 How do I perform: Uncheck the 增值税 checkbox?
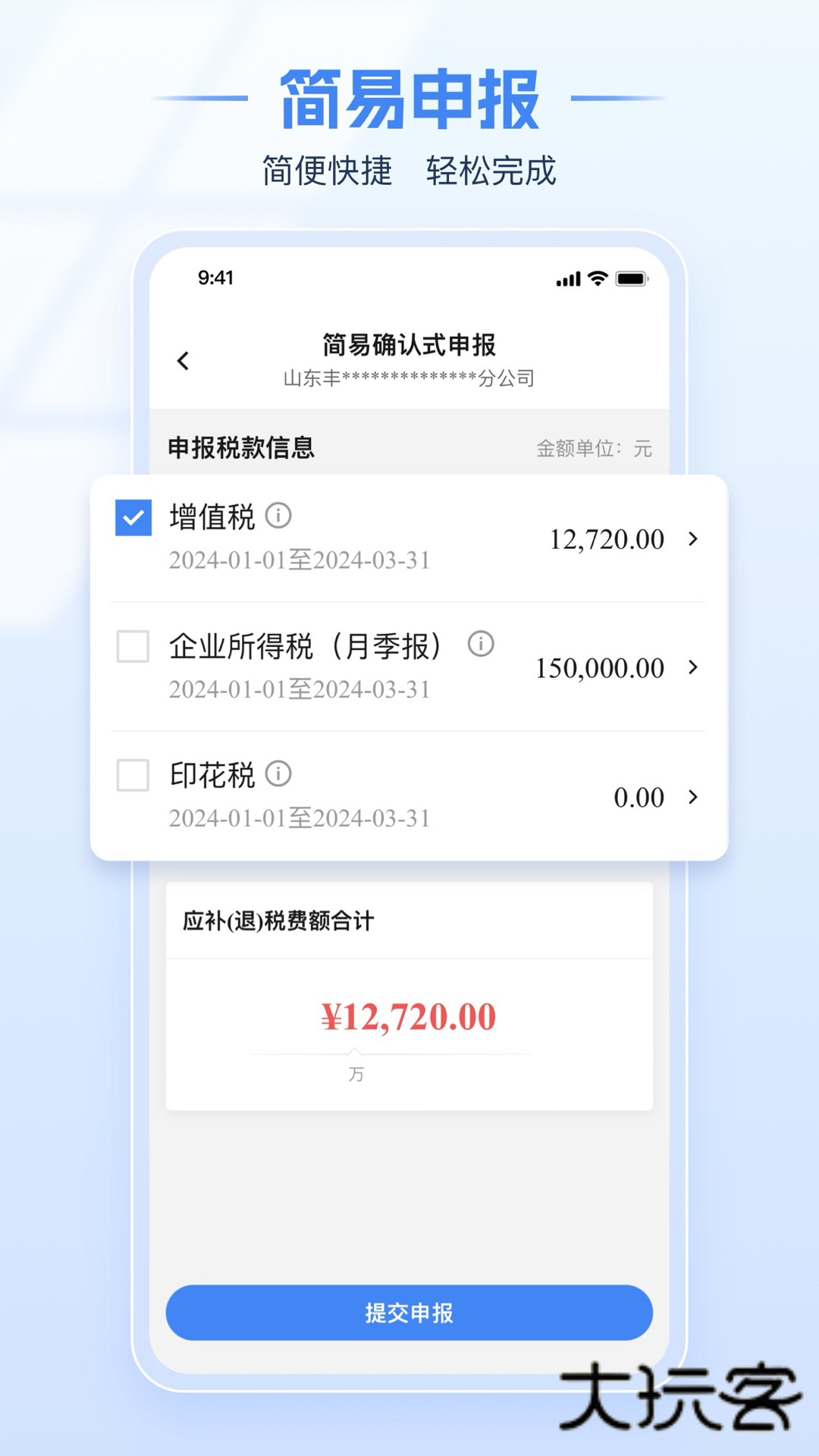(133, 518)
